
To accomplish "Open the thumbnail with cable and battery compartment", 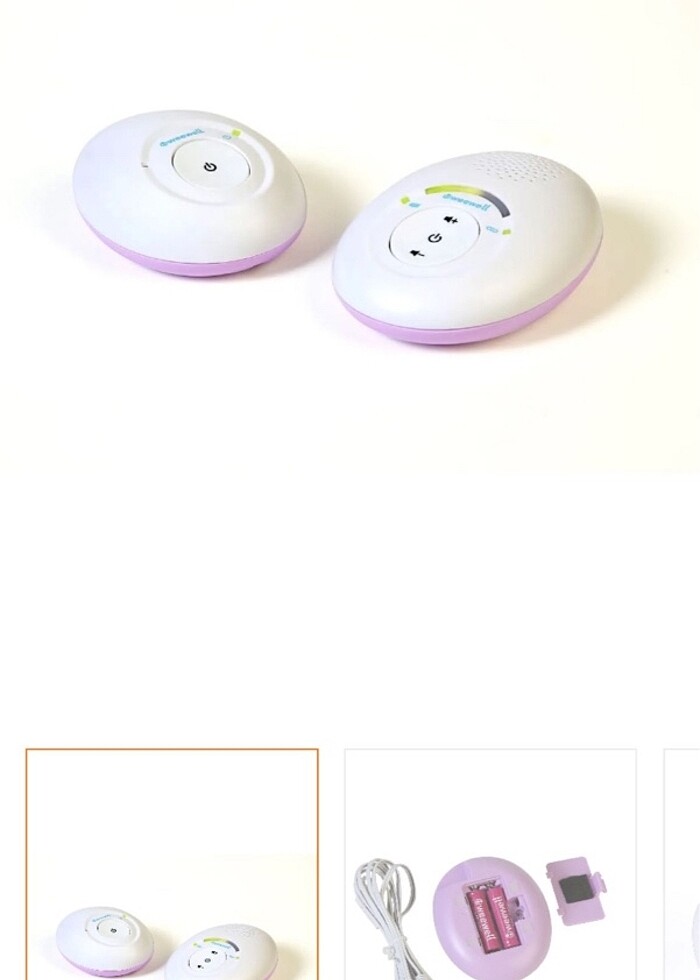I will coord(490,864).
